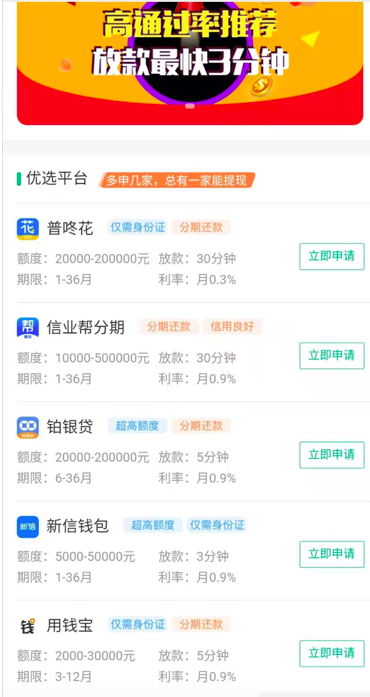
Task: Open the 普咚花 platform row
Action: pyautogui.click(x=190, y=253)
